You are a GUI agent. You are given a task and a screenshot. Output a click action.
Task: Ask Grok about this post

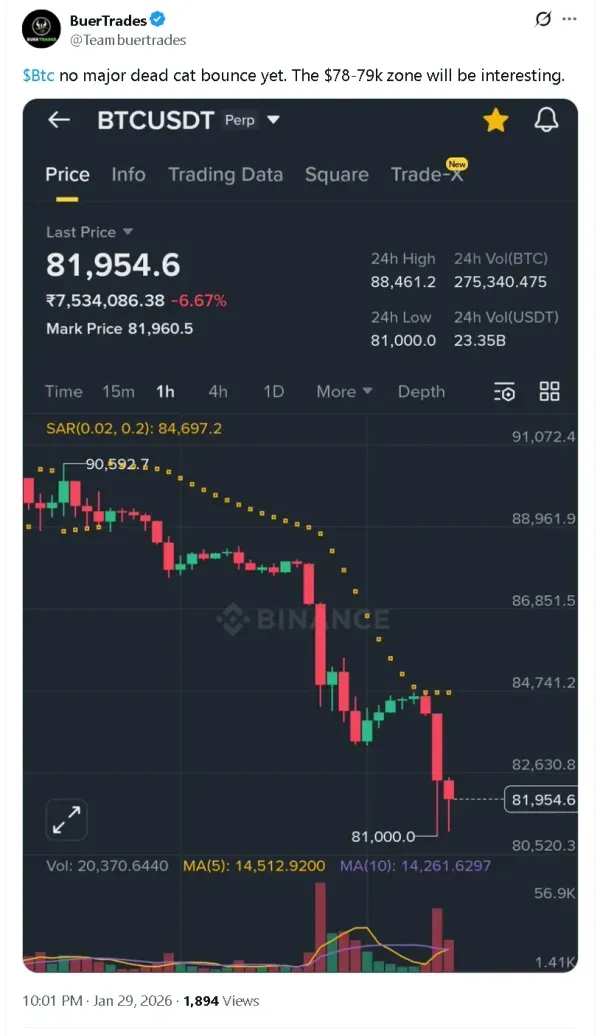543,19
